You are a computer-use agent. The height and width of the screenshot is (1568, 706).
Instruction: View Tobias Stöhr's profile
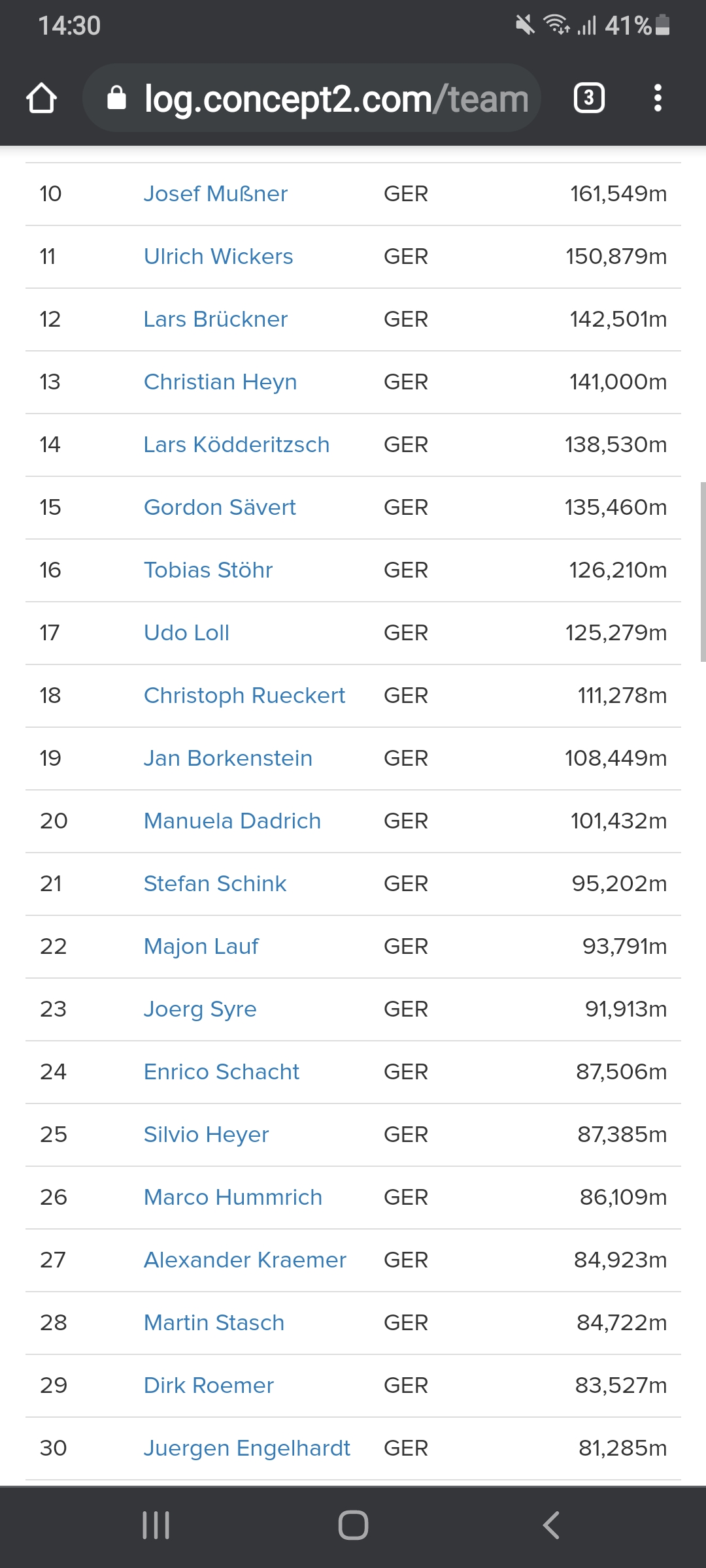coord(208,570)
